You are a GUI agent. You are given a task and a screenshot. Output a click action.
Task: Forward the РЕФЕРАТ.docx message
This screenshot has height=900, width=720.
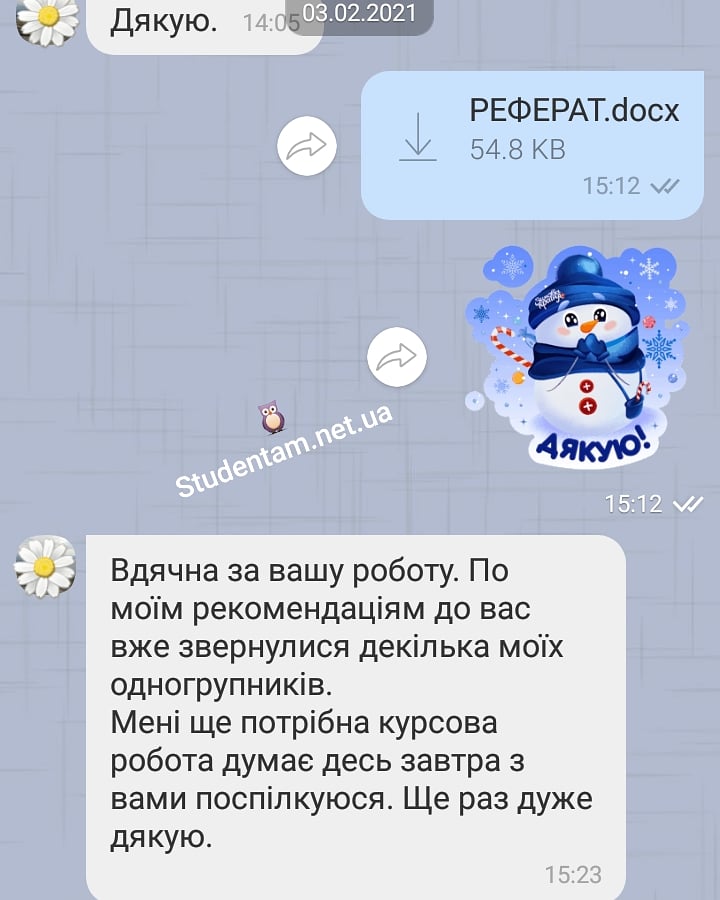pyautogui.click(x=307, y=147)
